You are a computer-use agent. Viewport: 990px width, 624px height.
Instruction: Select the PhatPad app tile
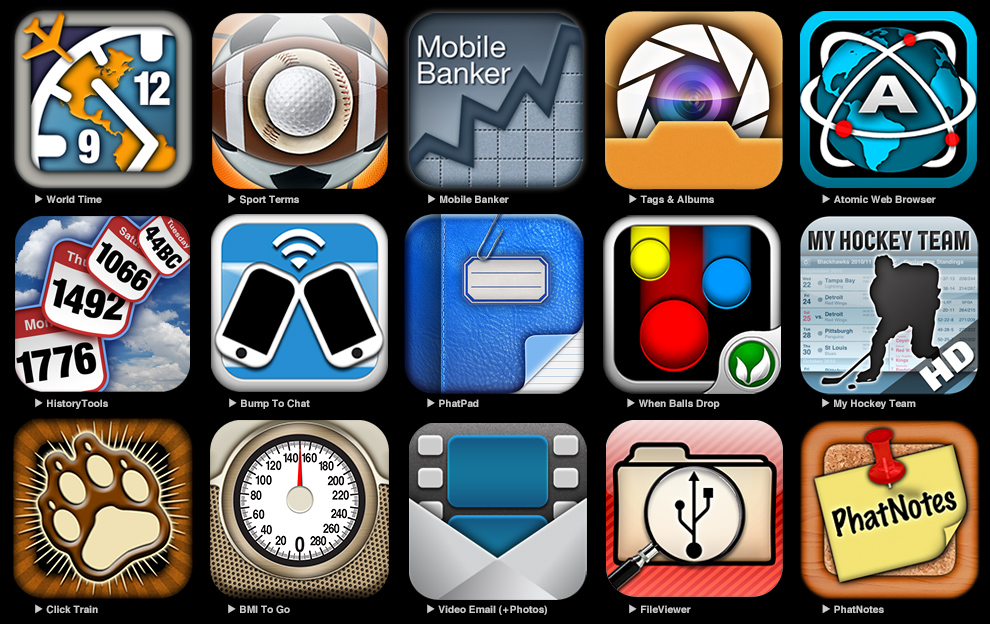(x=496, y=303)
